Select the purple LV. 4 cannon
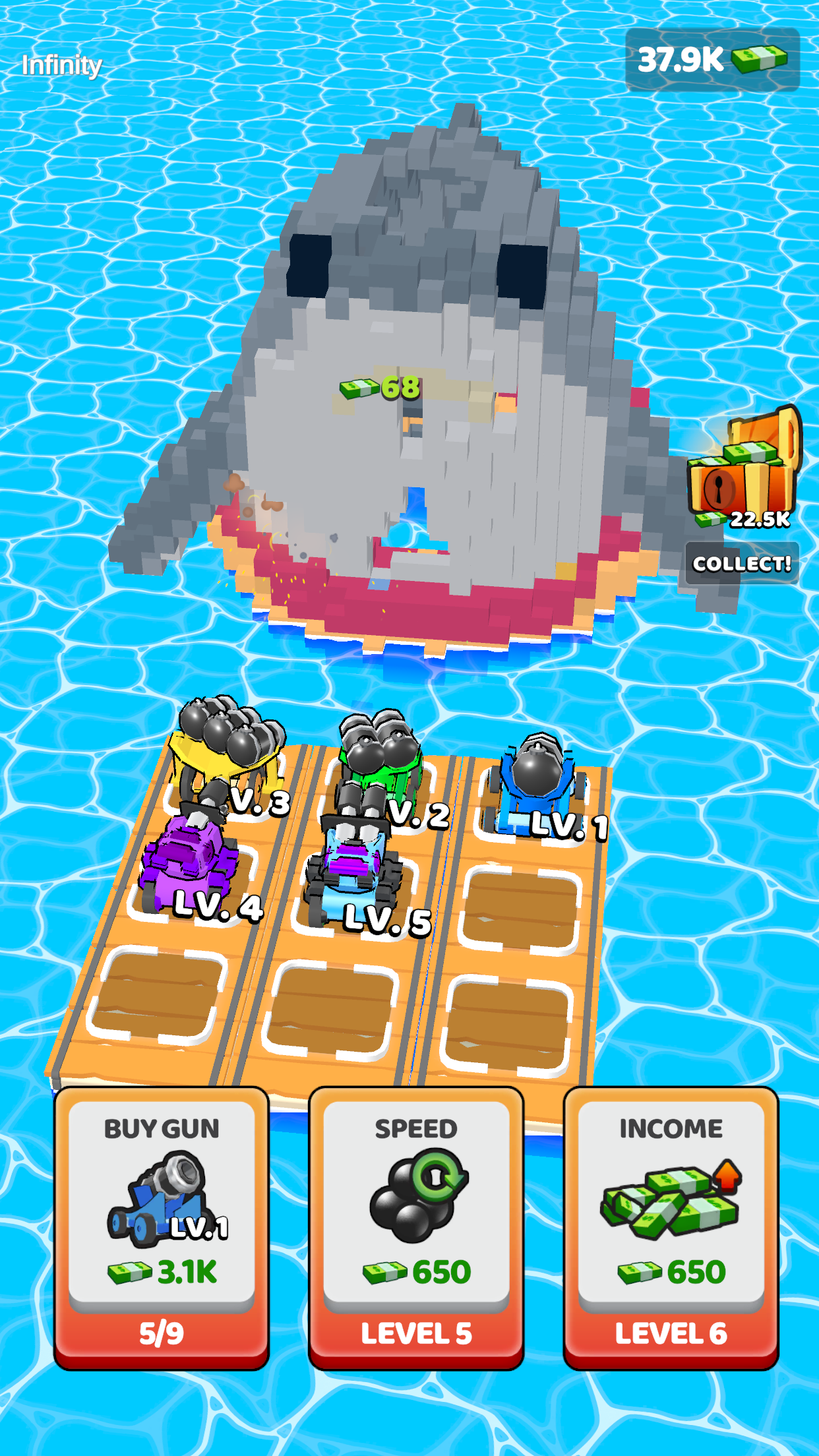The image size is (819, 1456). click(x=188, y=861)
